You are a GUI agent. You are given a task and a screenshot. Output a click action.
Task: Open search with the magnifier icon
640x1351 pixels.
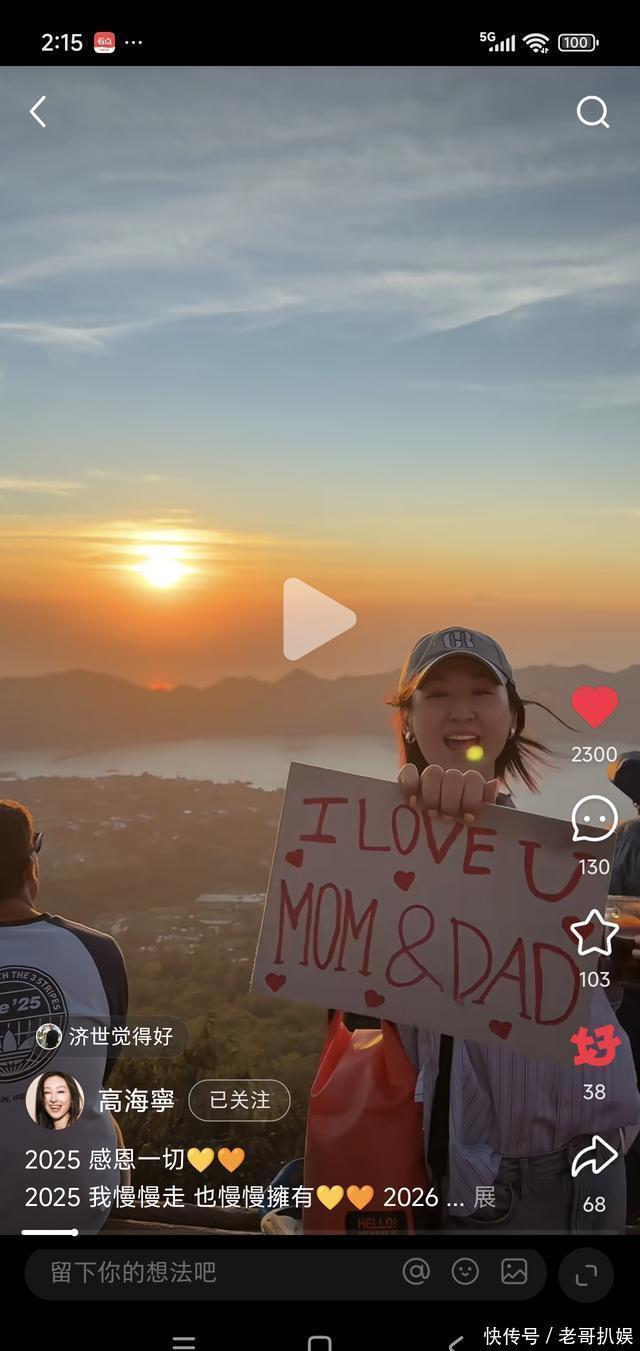[592, 112]
